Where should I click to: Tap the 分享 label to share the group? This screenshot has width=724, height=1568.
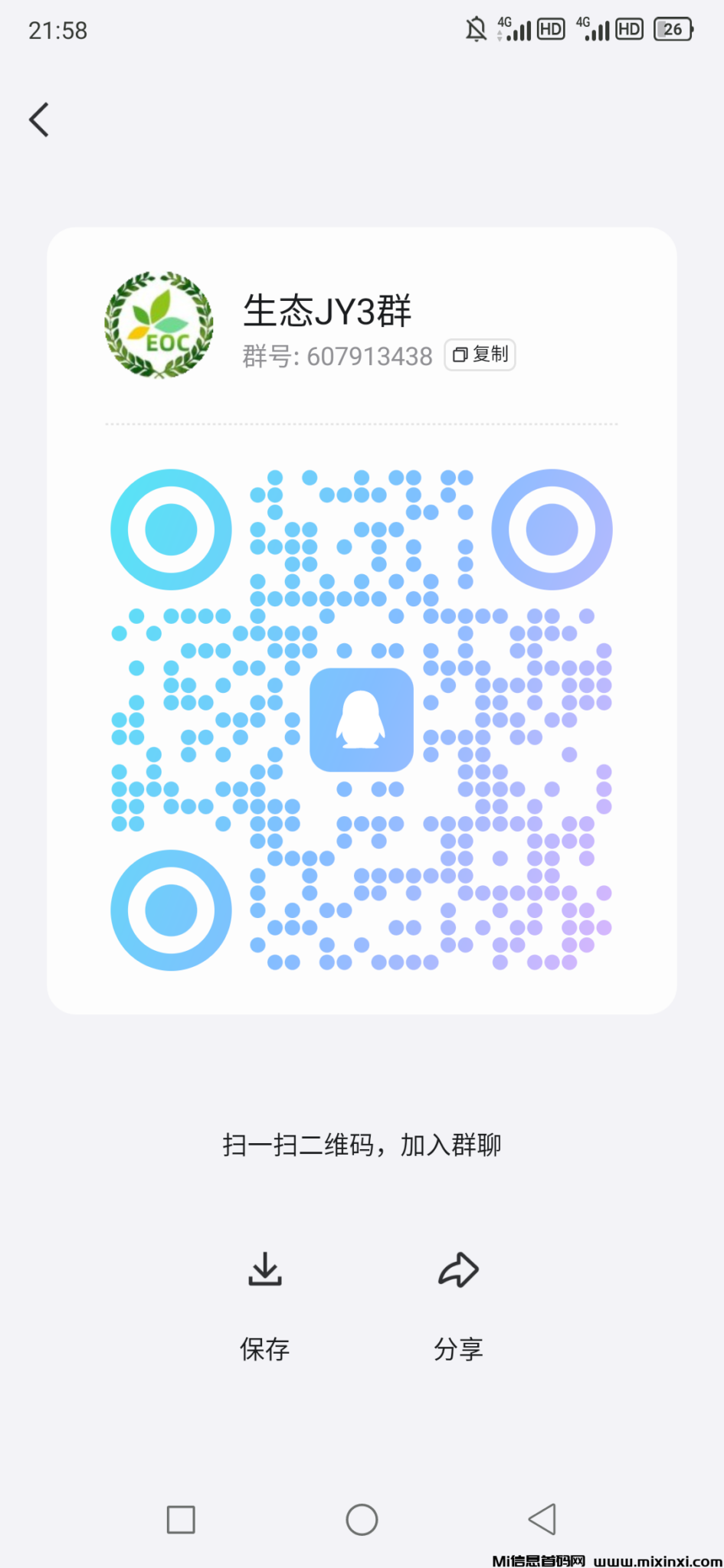[x=458, y=1349]
